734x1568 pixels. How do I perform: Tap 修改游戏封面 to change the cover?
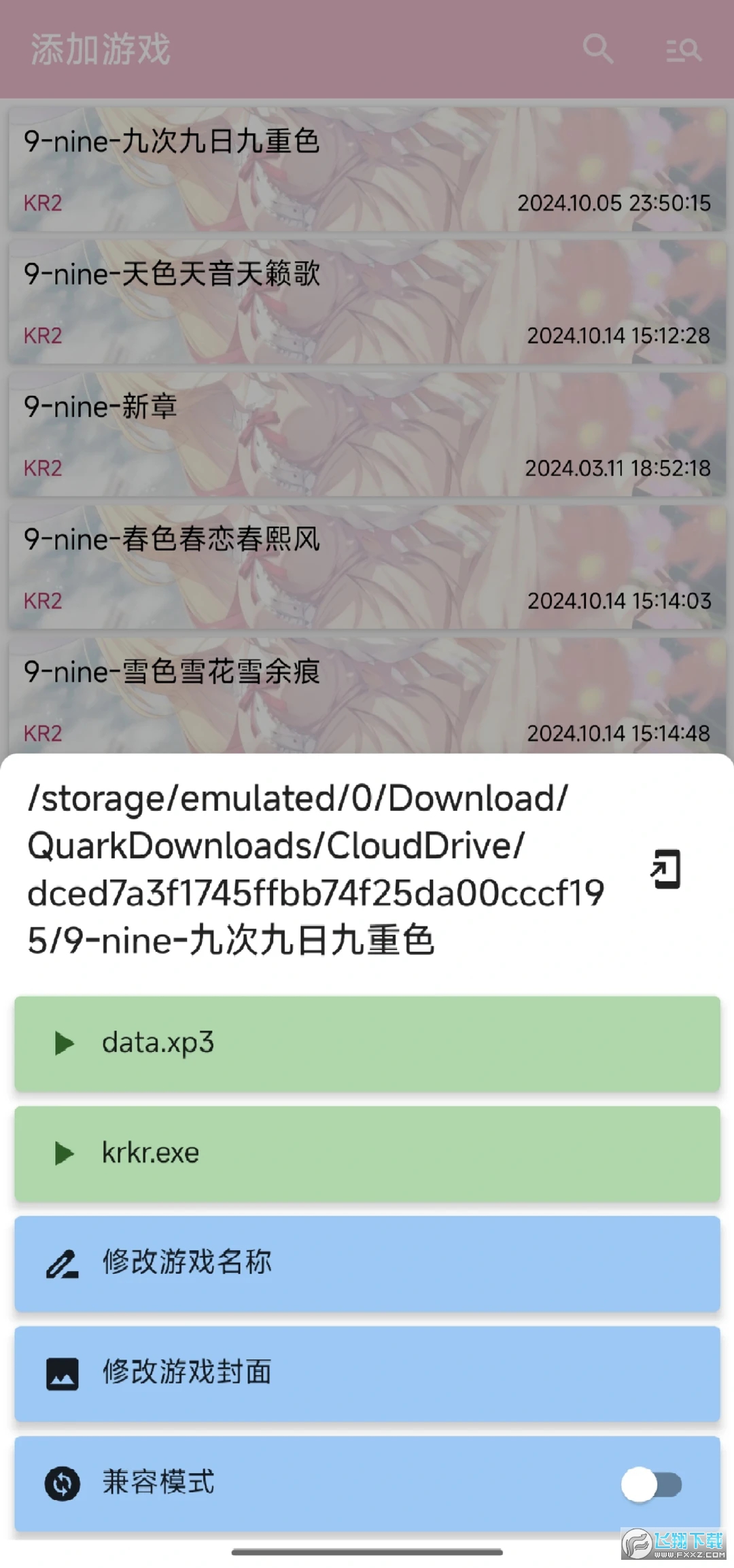(367, 1373)
